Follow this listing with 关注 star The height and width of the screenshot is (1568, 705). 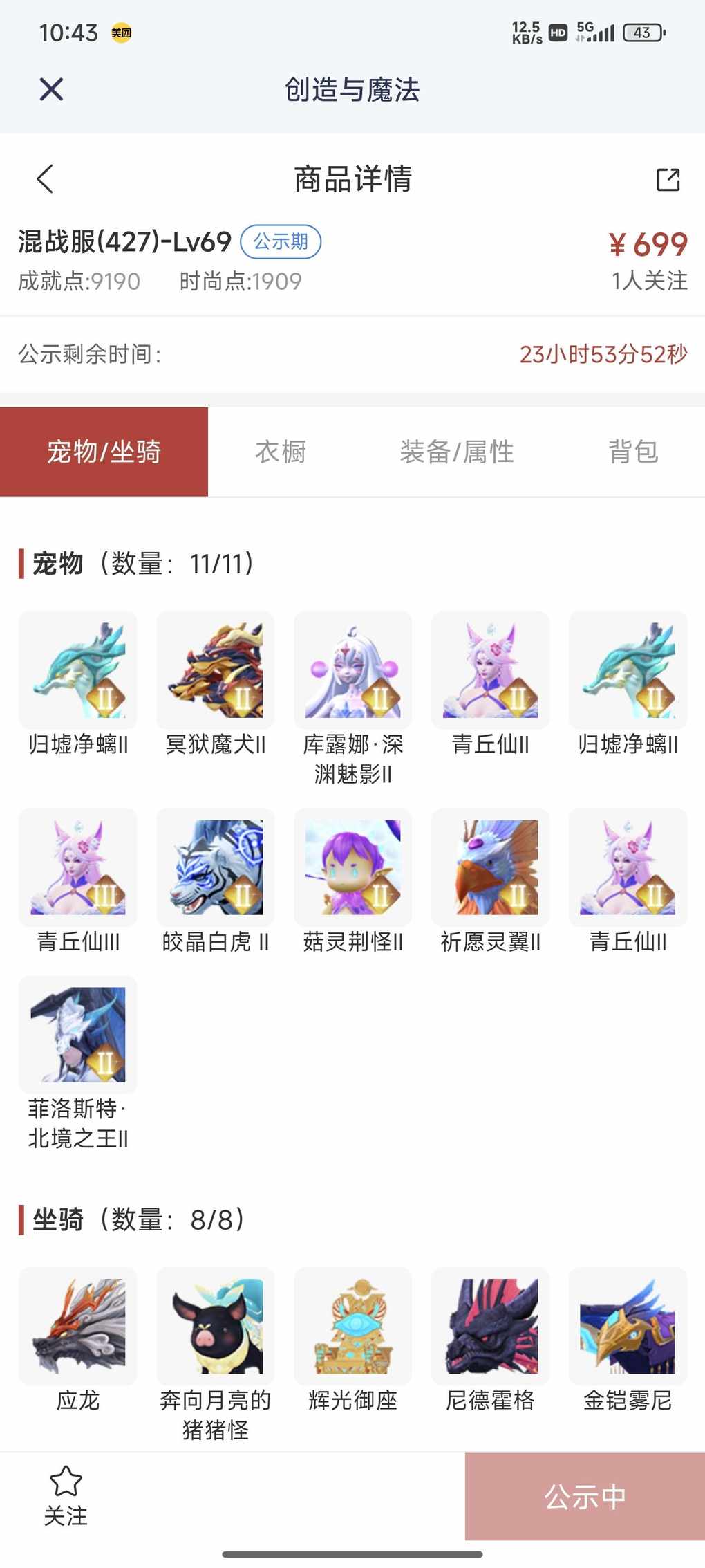tap(66, 1496)
